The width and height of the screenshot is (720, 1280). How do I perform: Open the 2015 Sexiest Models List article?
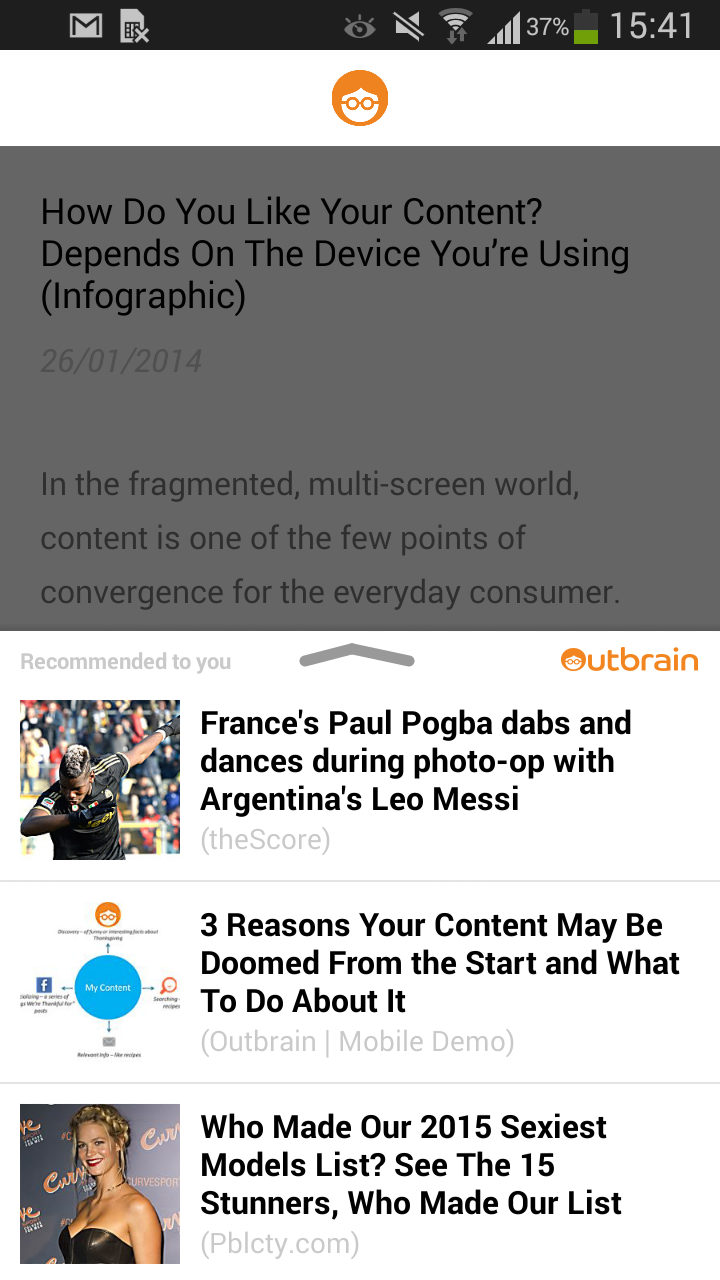tap(411, 1164)
